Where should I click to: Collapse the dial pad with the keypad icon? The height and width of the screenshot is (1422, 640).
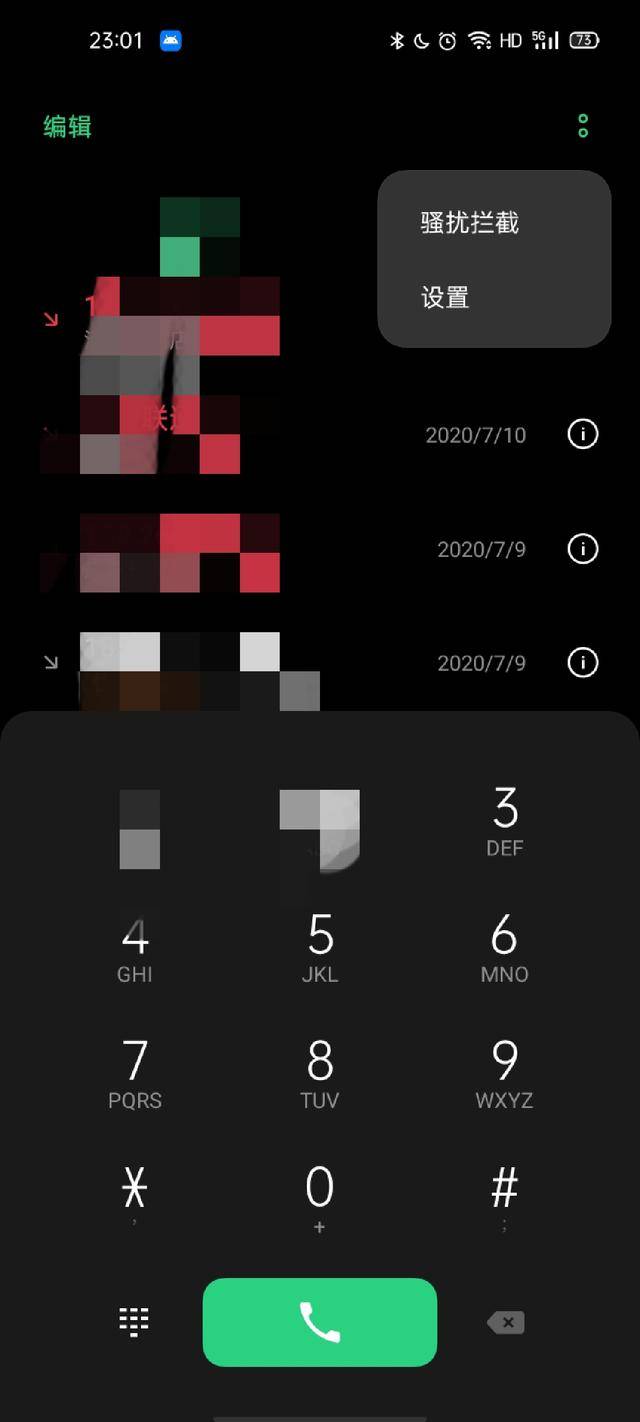134,1322
